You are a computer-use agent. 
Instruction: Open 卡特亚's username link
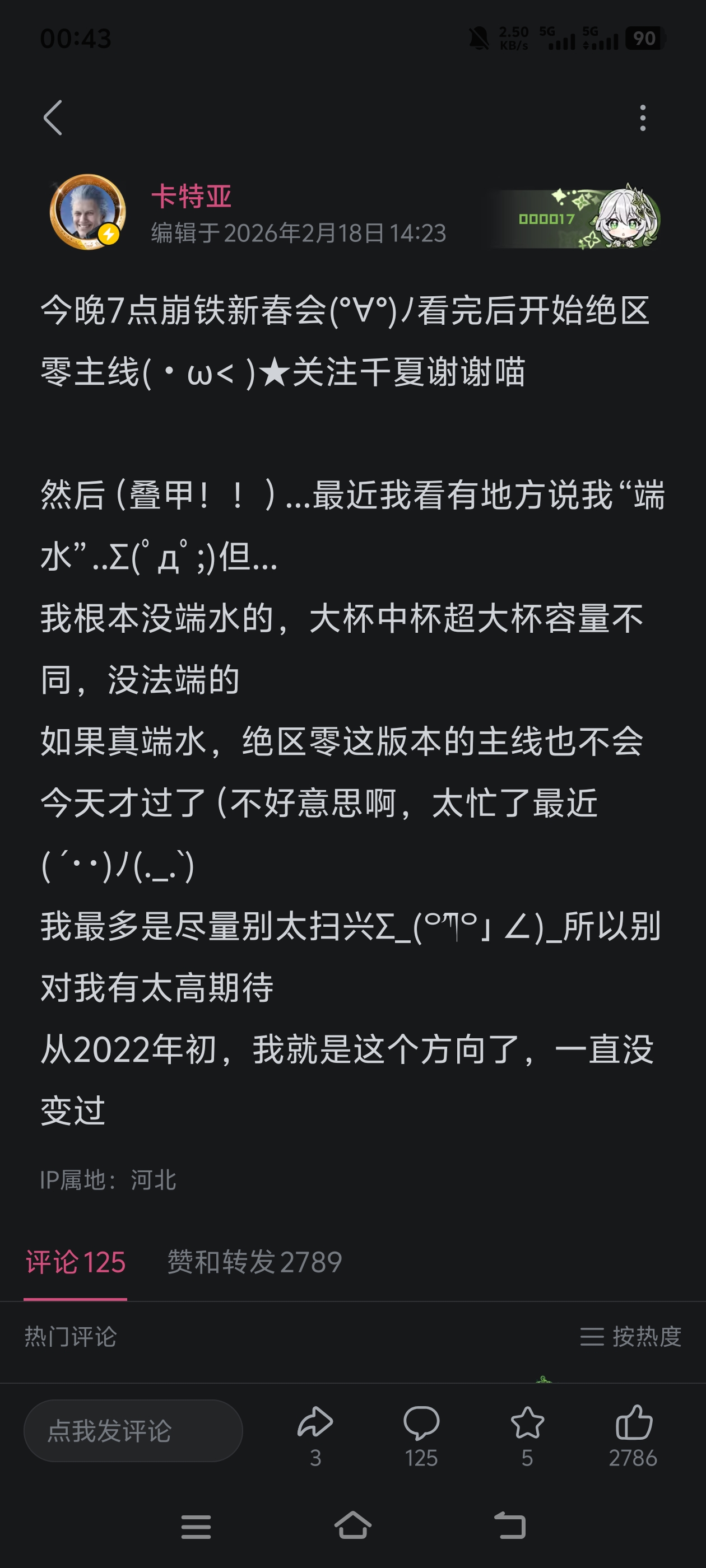coord(191,196)
